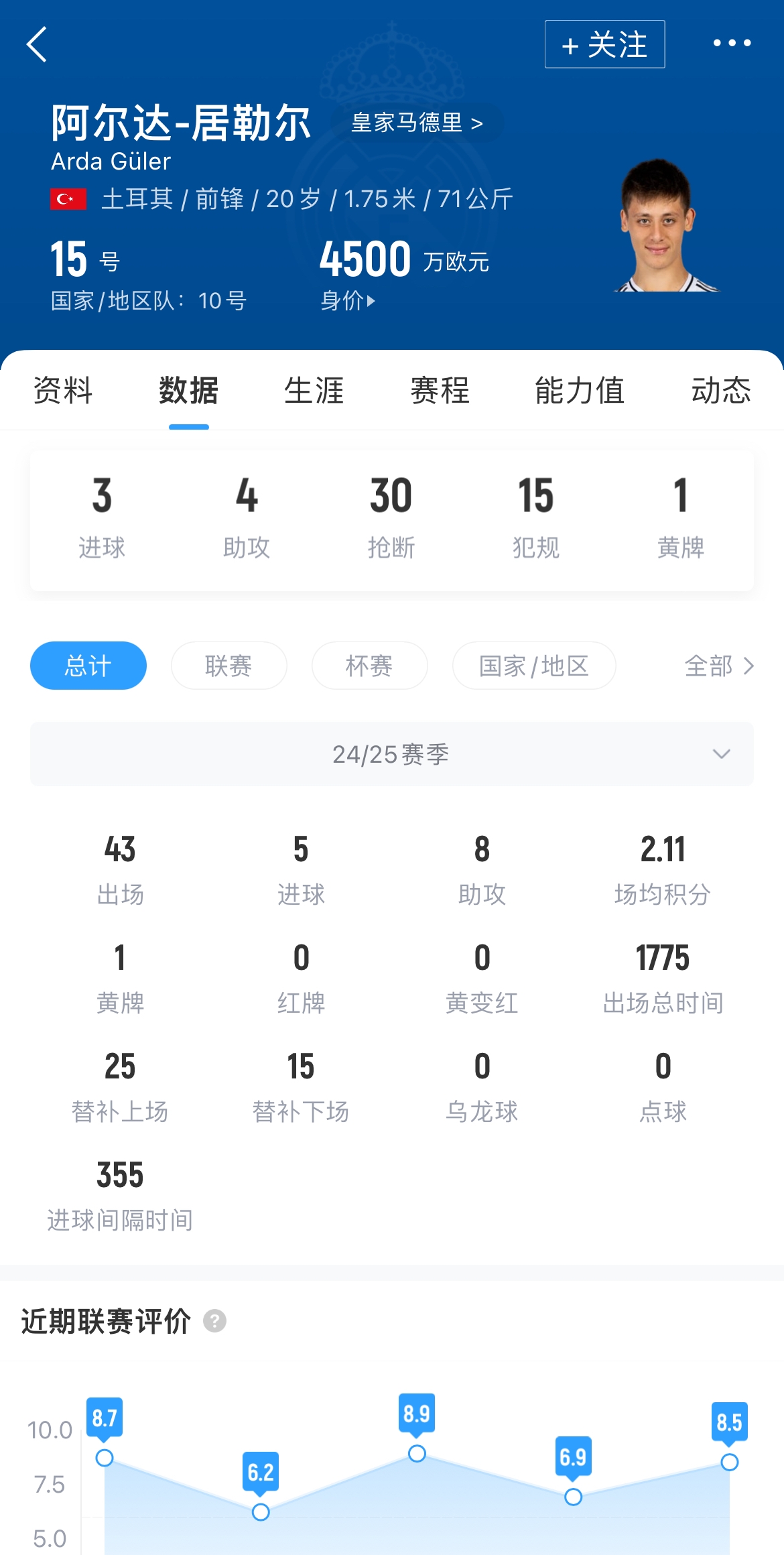Open the 皇家马德里 team page
The image size is (784, 1555).
click(417, 123)
